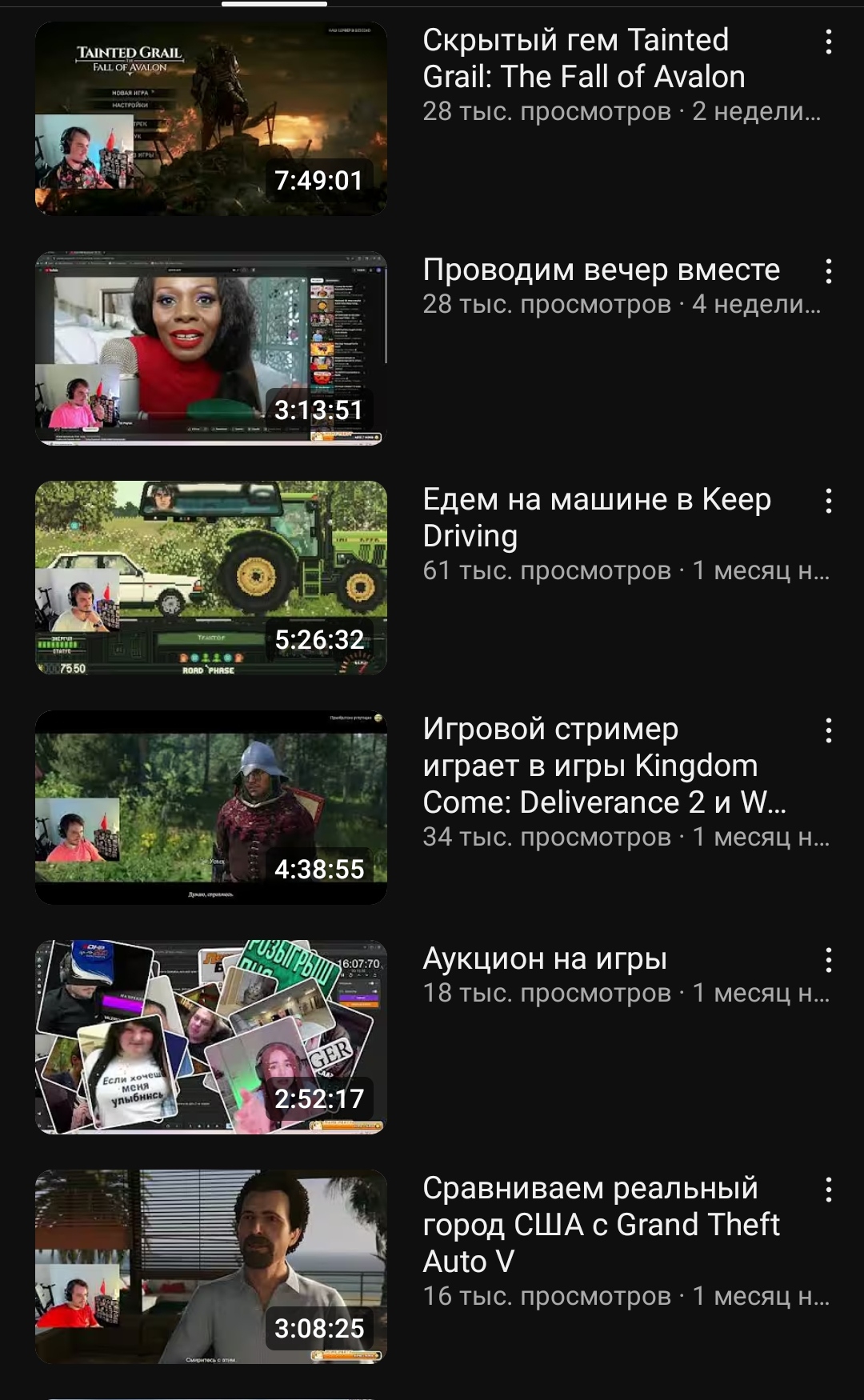Open the Keep Driving video thumbnail
The image size is (864, 1400).
[x=211, y=578]
